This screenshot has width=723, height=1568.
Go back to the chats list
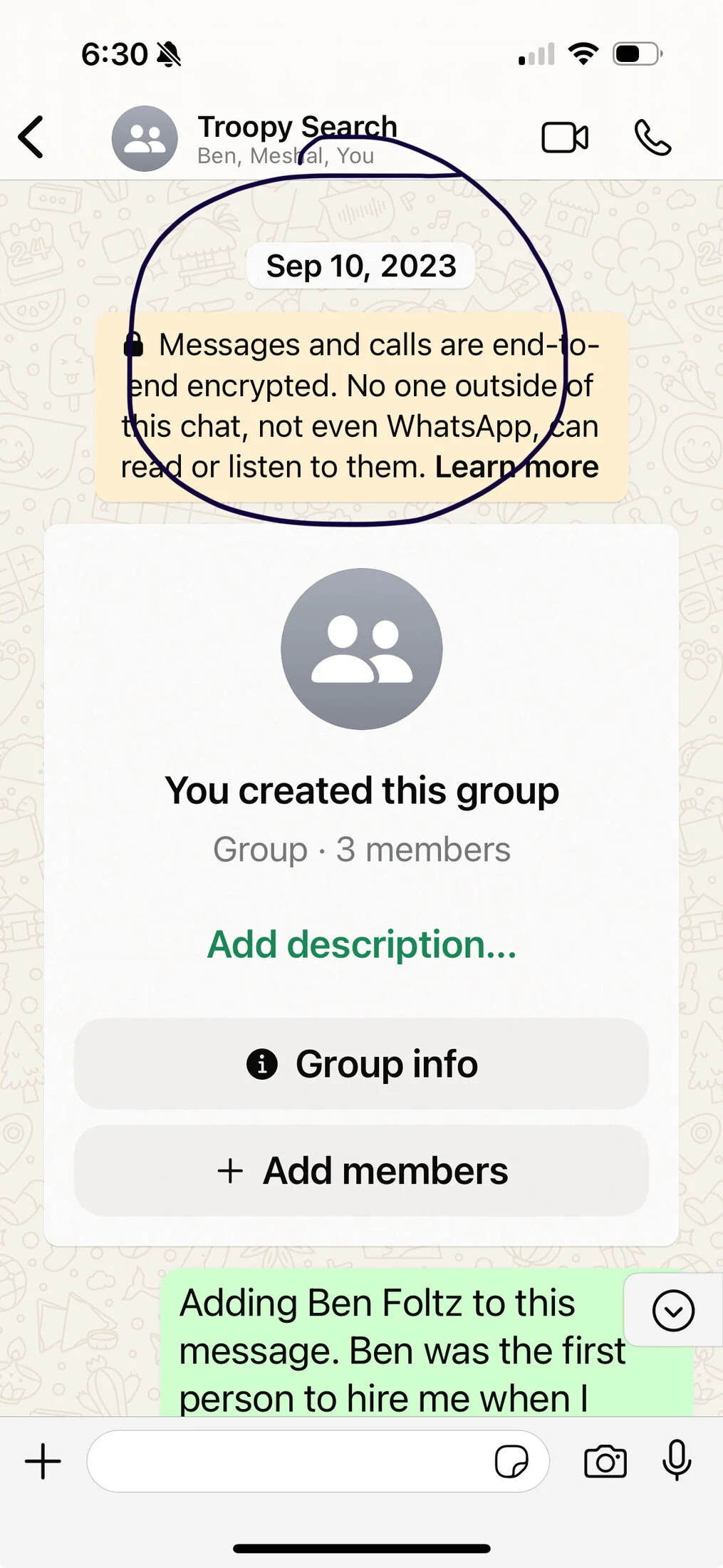tap(31, 137)
